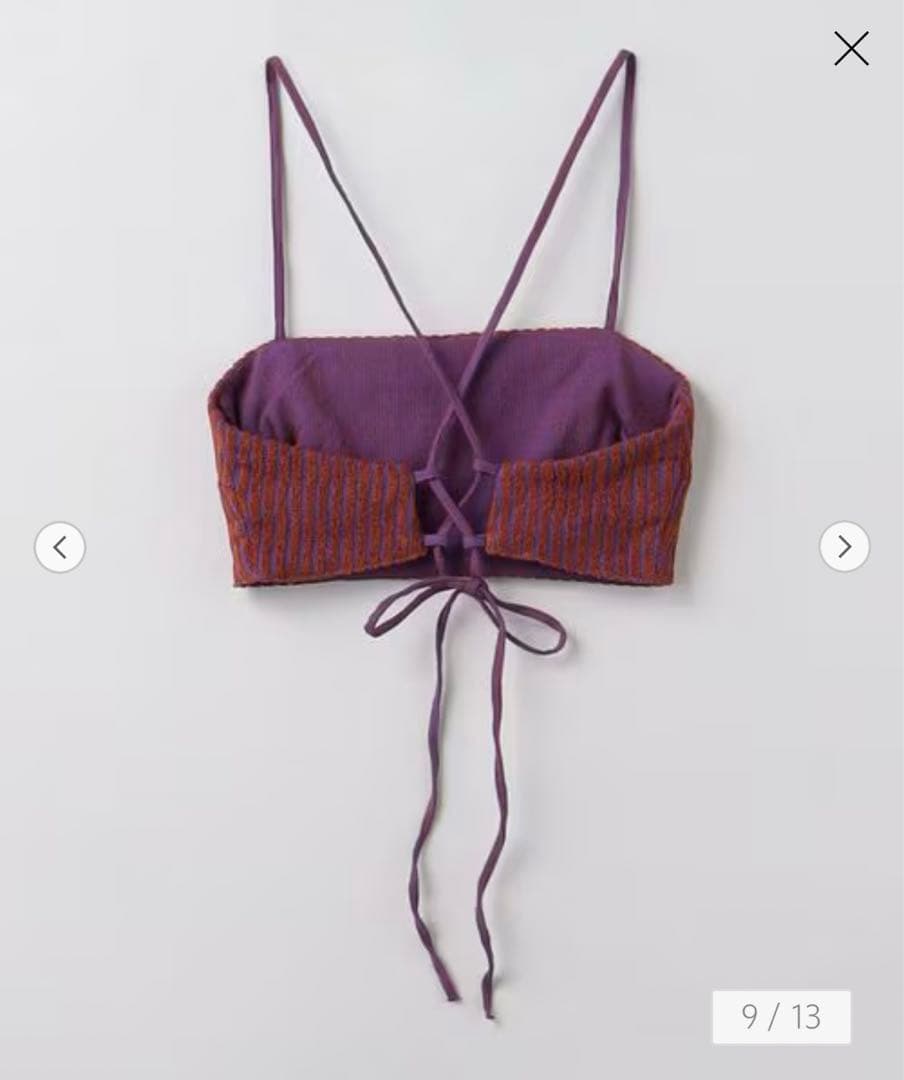Viewport: 904px width, 1080px height.
Task: Go to the previous product image
Action: [60, 547]
